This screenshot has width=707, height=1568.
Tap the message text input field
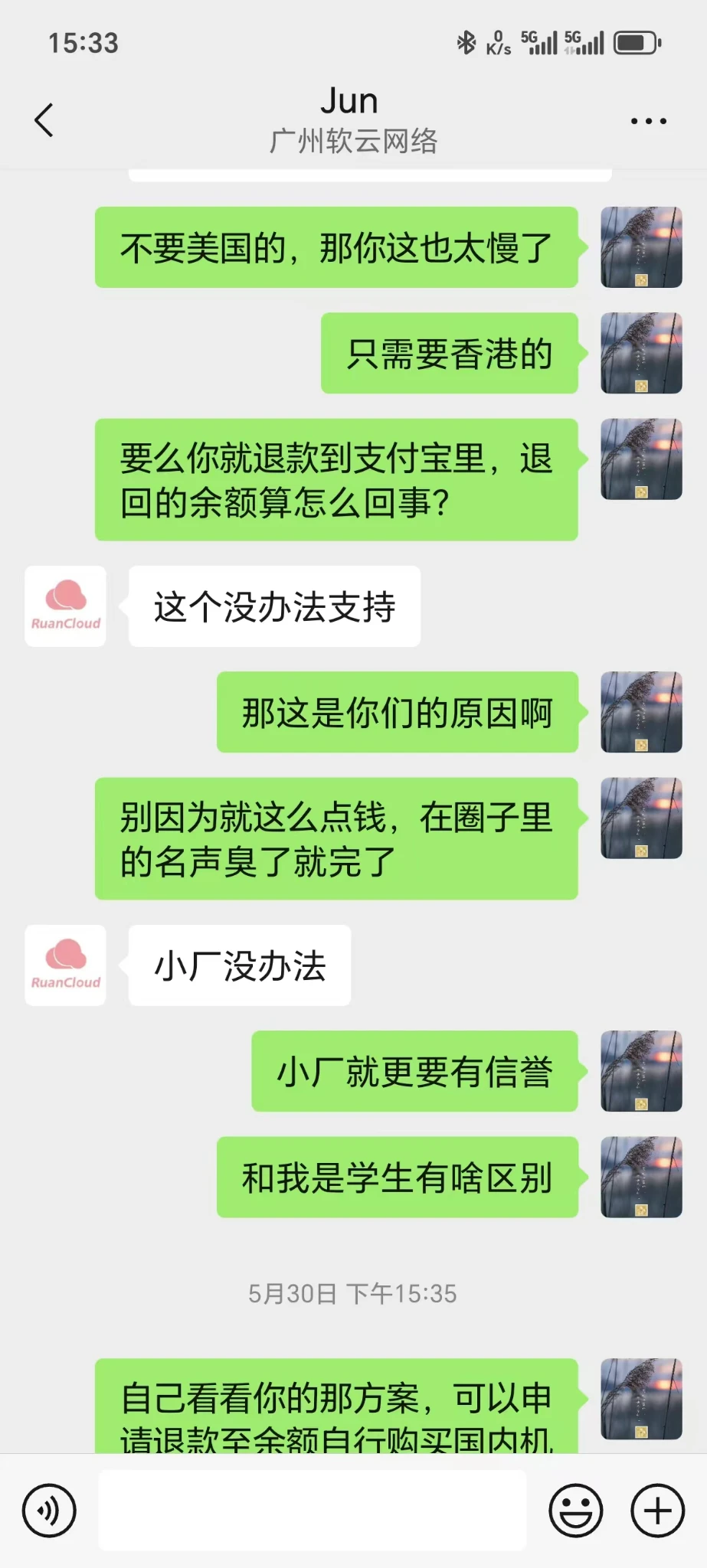(x=312, y=1511)
